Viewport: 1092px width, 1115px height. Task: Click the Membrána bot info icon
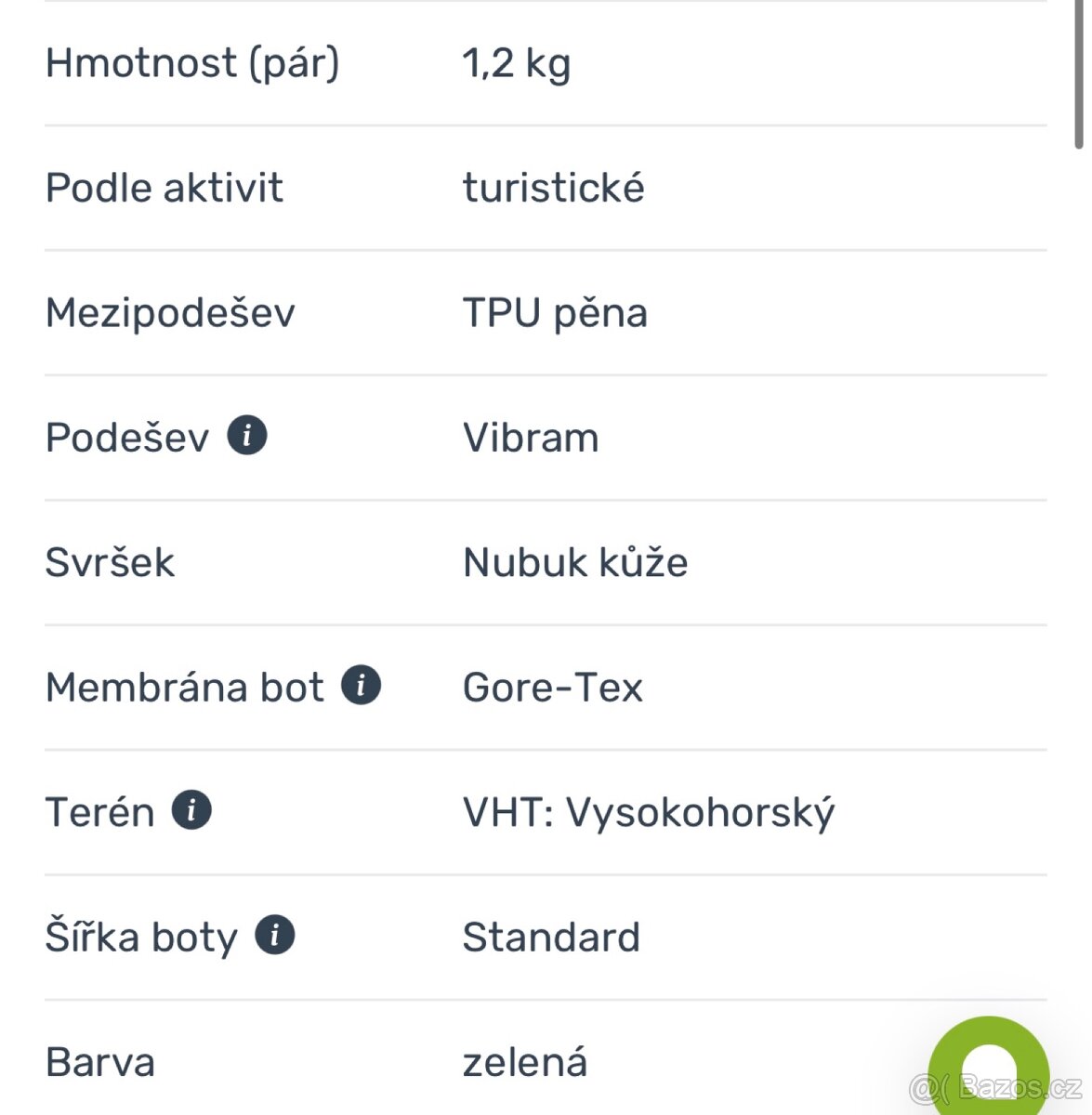[361, 685]
